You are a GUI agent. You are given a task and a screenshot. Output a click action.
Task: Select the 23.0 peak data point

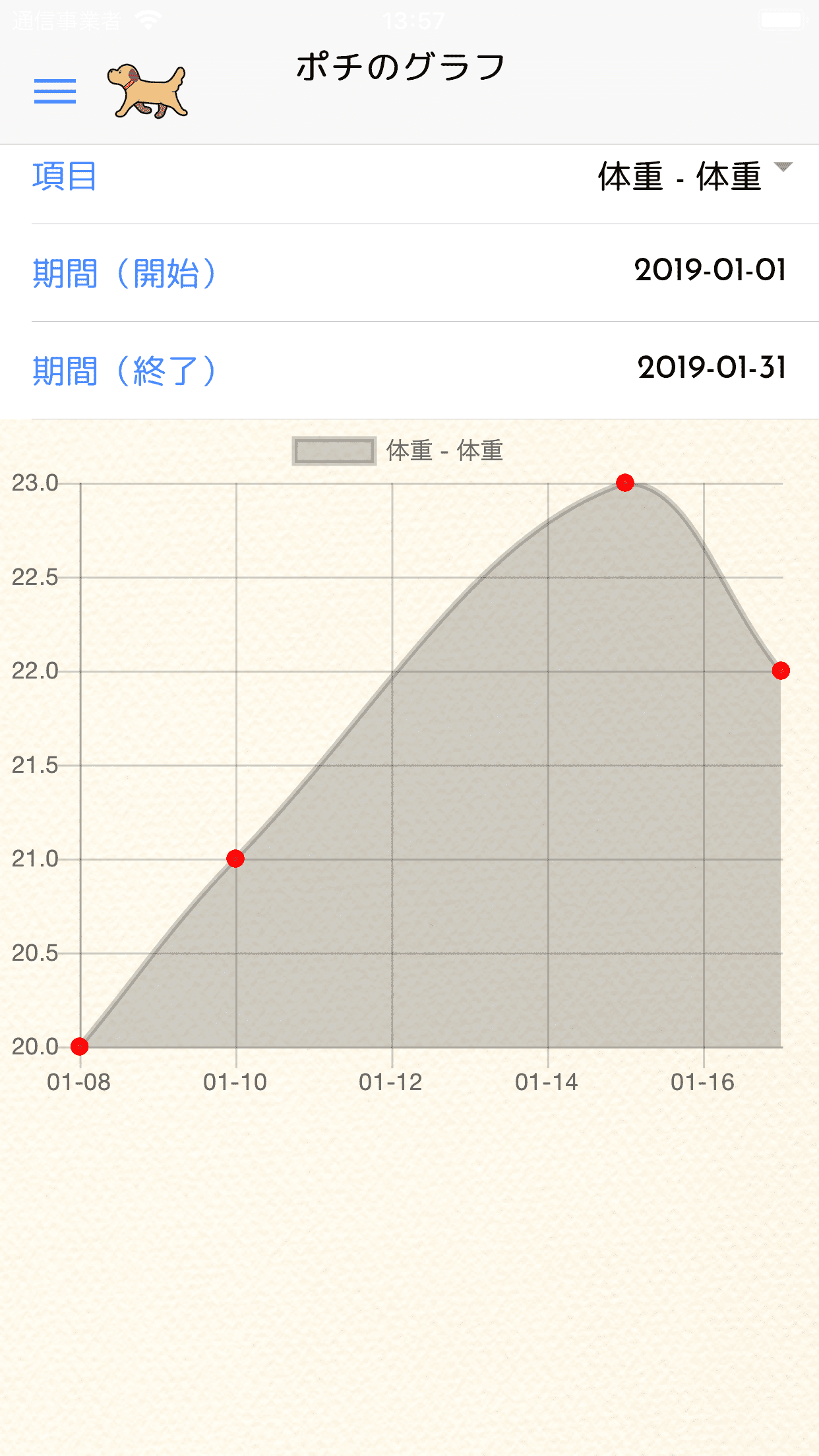coord(625,483)
